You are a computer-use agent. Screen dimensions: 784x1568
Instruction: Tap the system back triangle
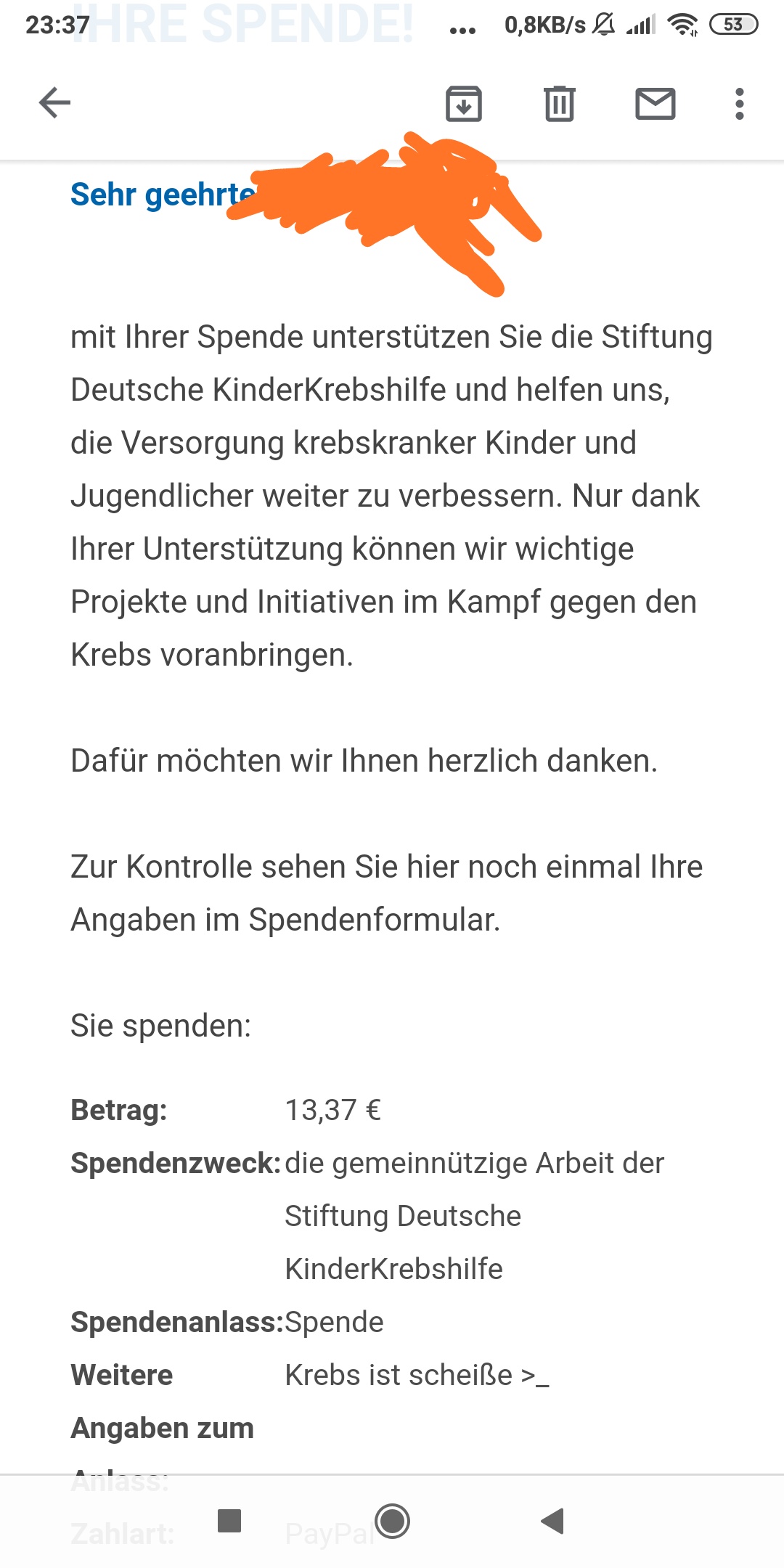point(553,1520)
